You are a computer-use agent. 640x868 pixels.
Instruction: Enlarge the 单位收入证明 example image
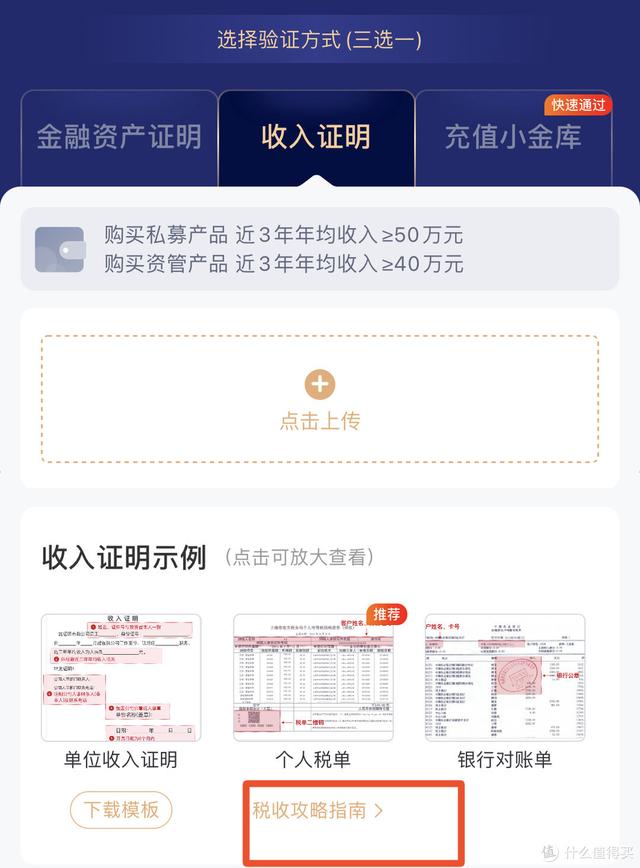[121, 677]
